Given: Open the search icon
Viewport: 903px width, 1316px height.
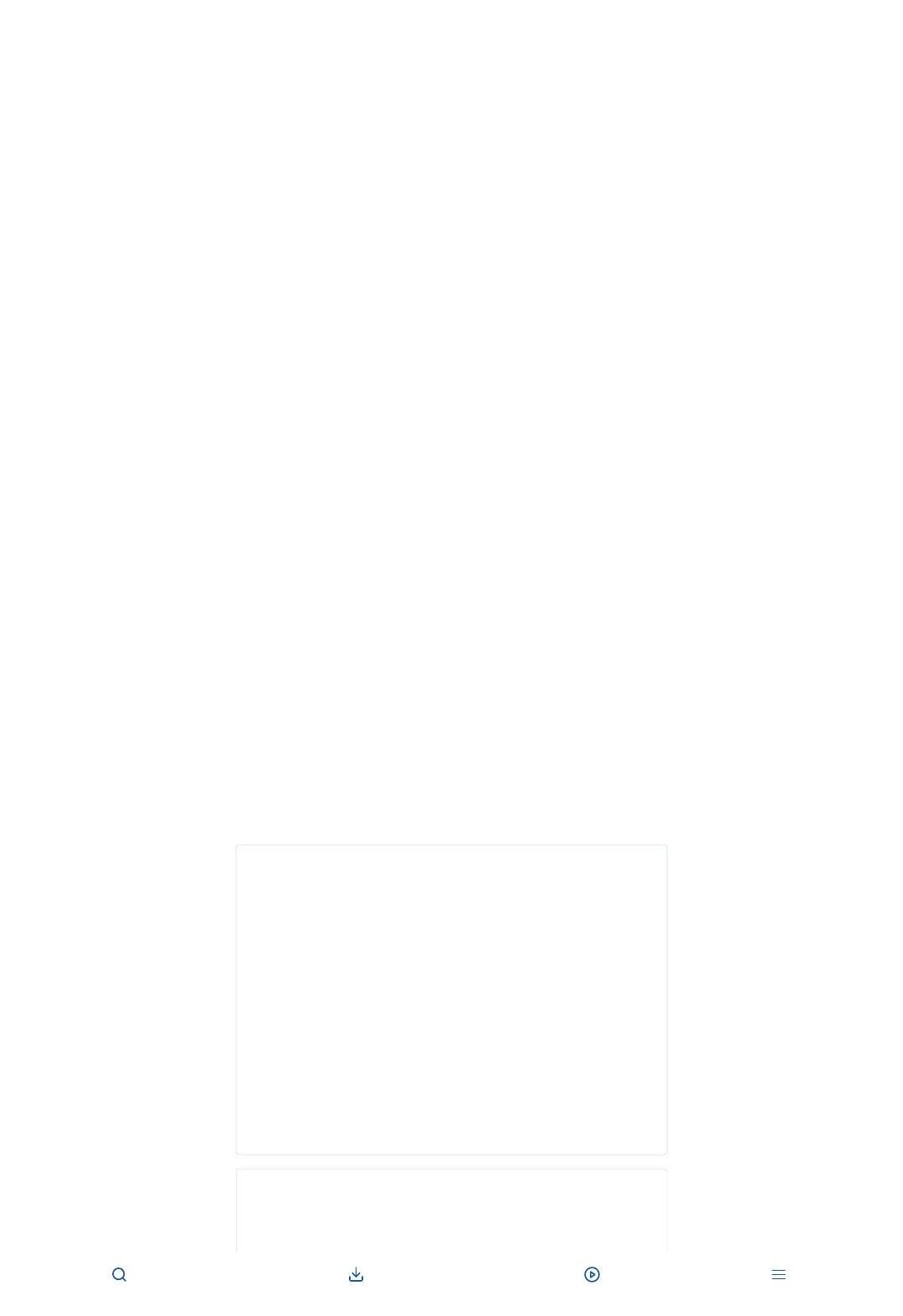Looking at the screenshot, I should [x=119, y=1274].
